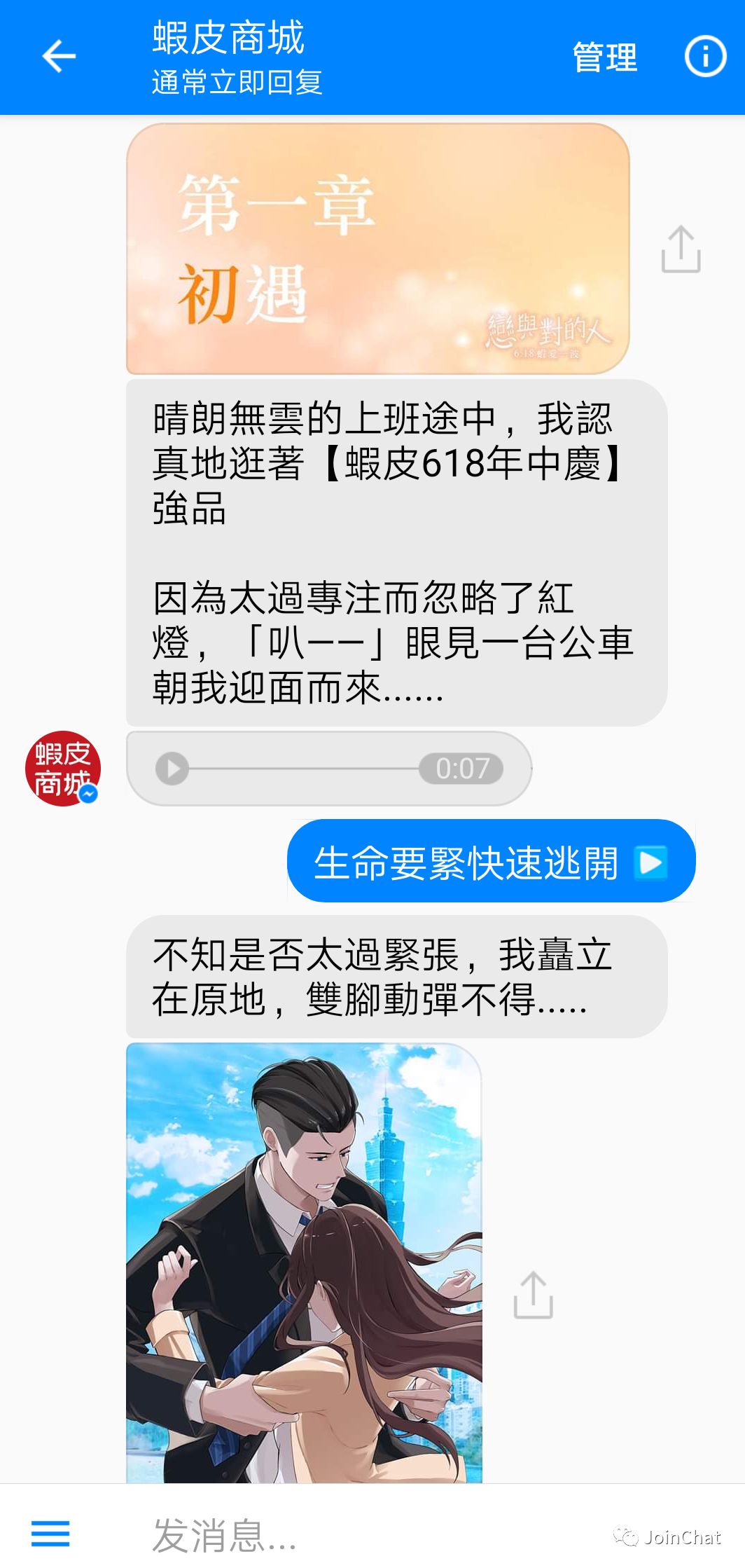The height and width of the screenshot is (1568, 745).
Task: Play the 0:07 voice message
Action: point(172,769)
